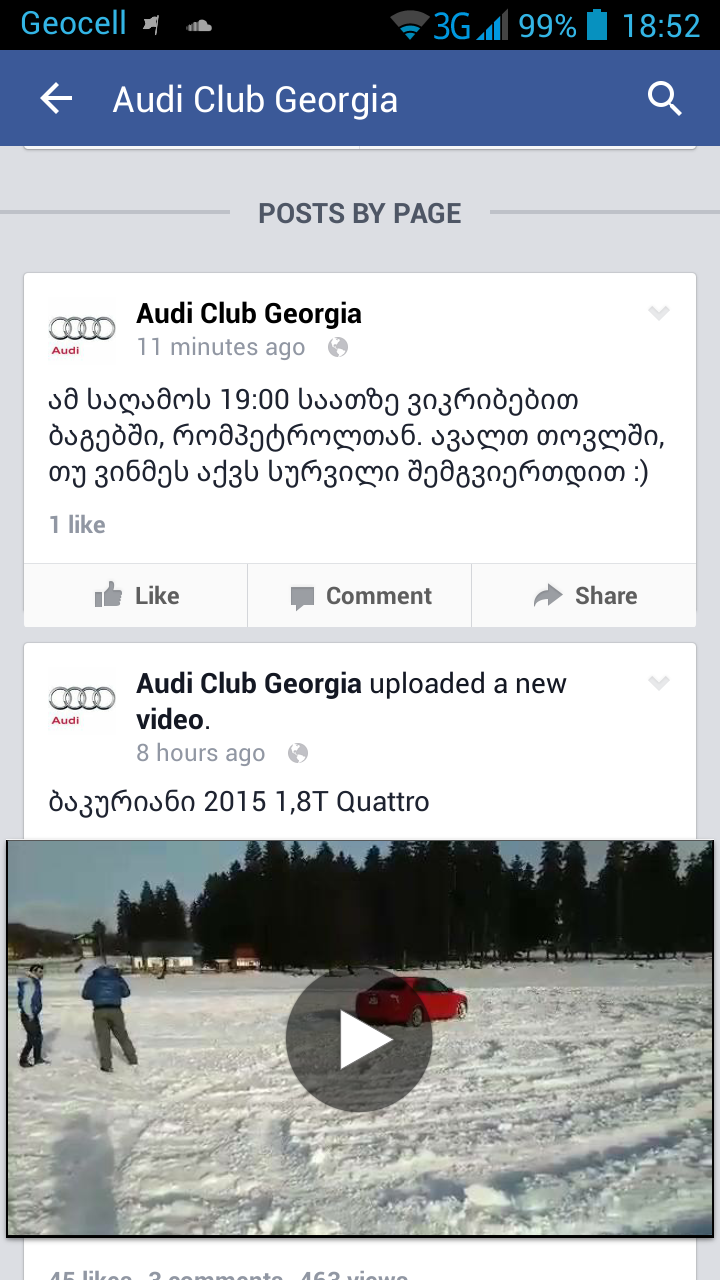Comment on the 11 minutes ago post
The image size is (720, 1280).
point(360,596)
